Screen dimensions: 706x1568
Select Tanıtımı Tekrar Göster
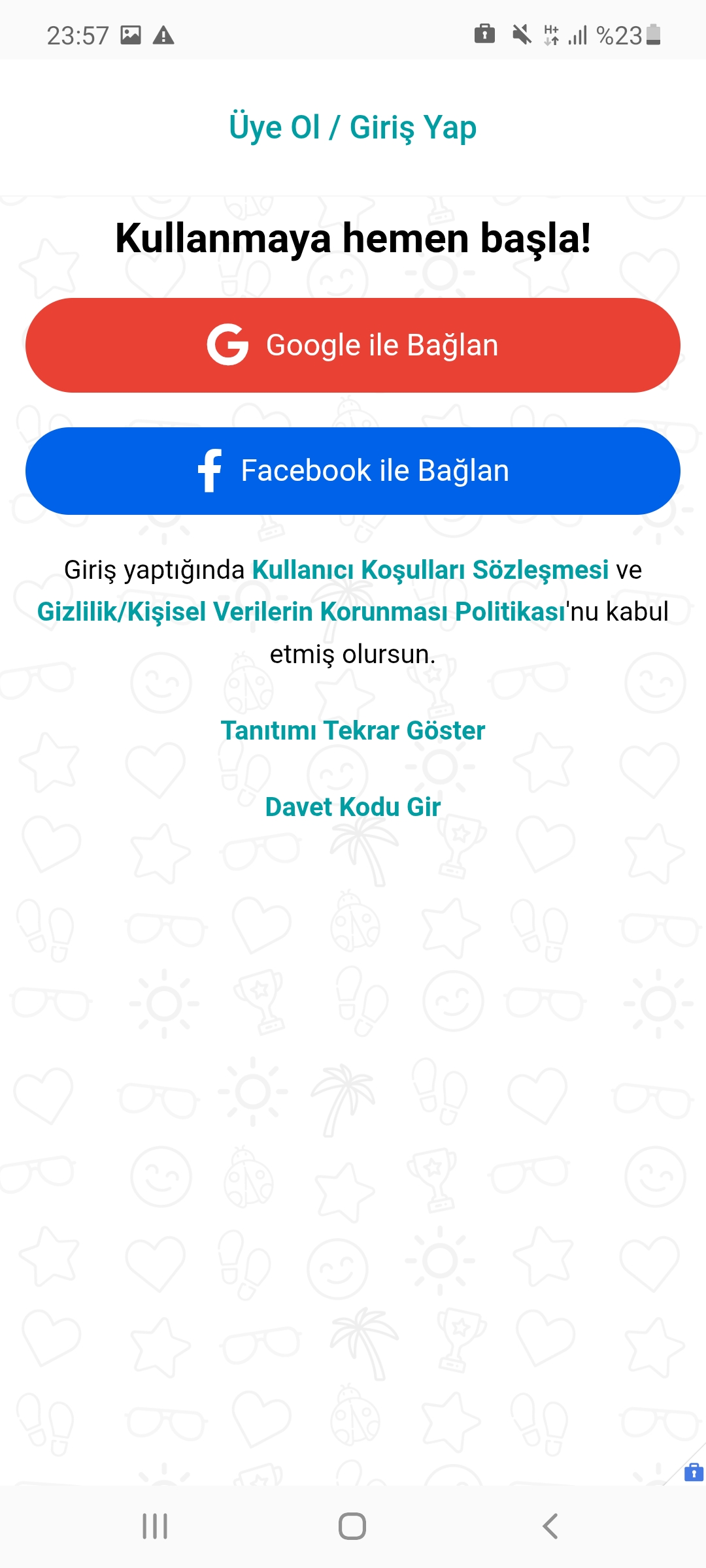pos(353,730)
